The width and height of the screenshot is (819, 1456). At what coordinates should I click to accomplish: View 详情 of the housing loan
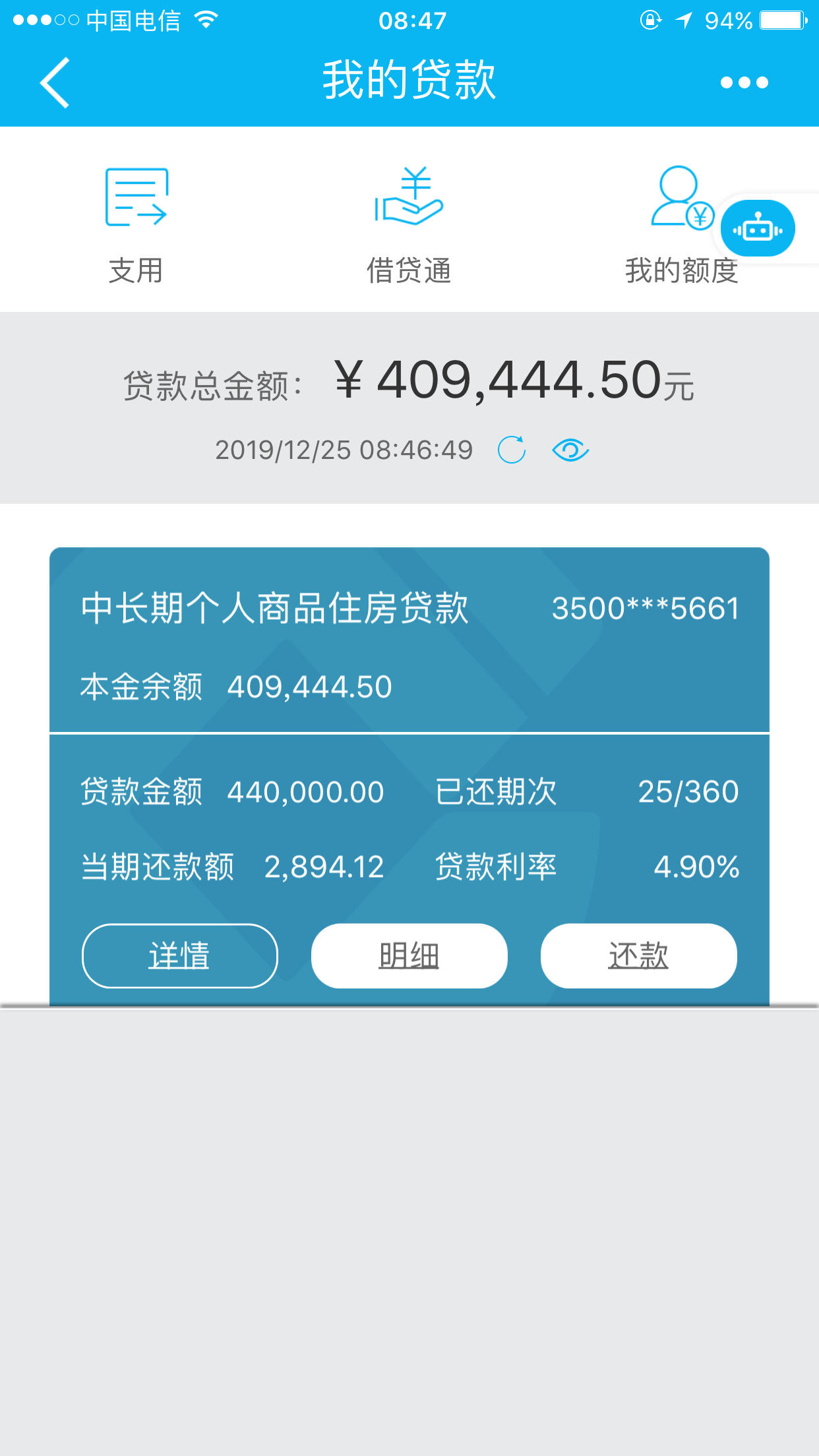point(180,956)
